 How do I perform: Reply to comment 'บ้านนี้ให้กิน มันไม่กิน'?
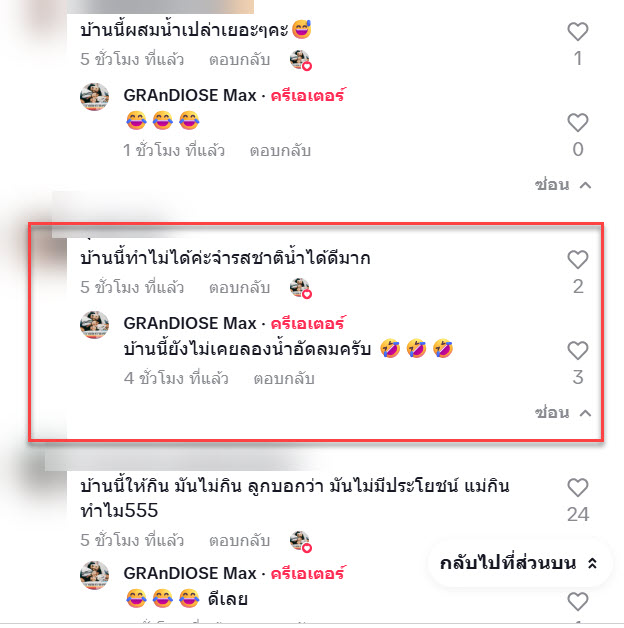pos(239,540)
